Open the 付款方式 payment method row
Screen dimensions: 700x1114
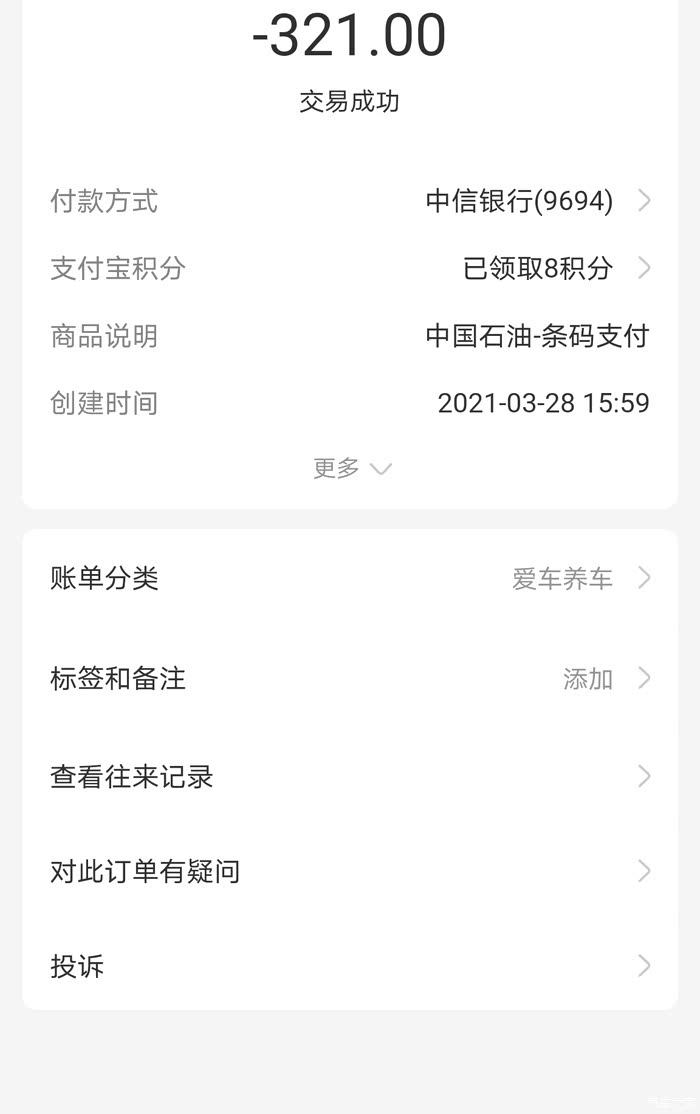pyautogui.click(x=350, y=201)
